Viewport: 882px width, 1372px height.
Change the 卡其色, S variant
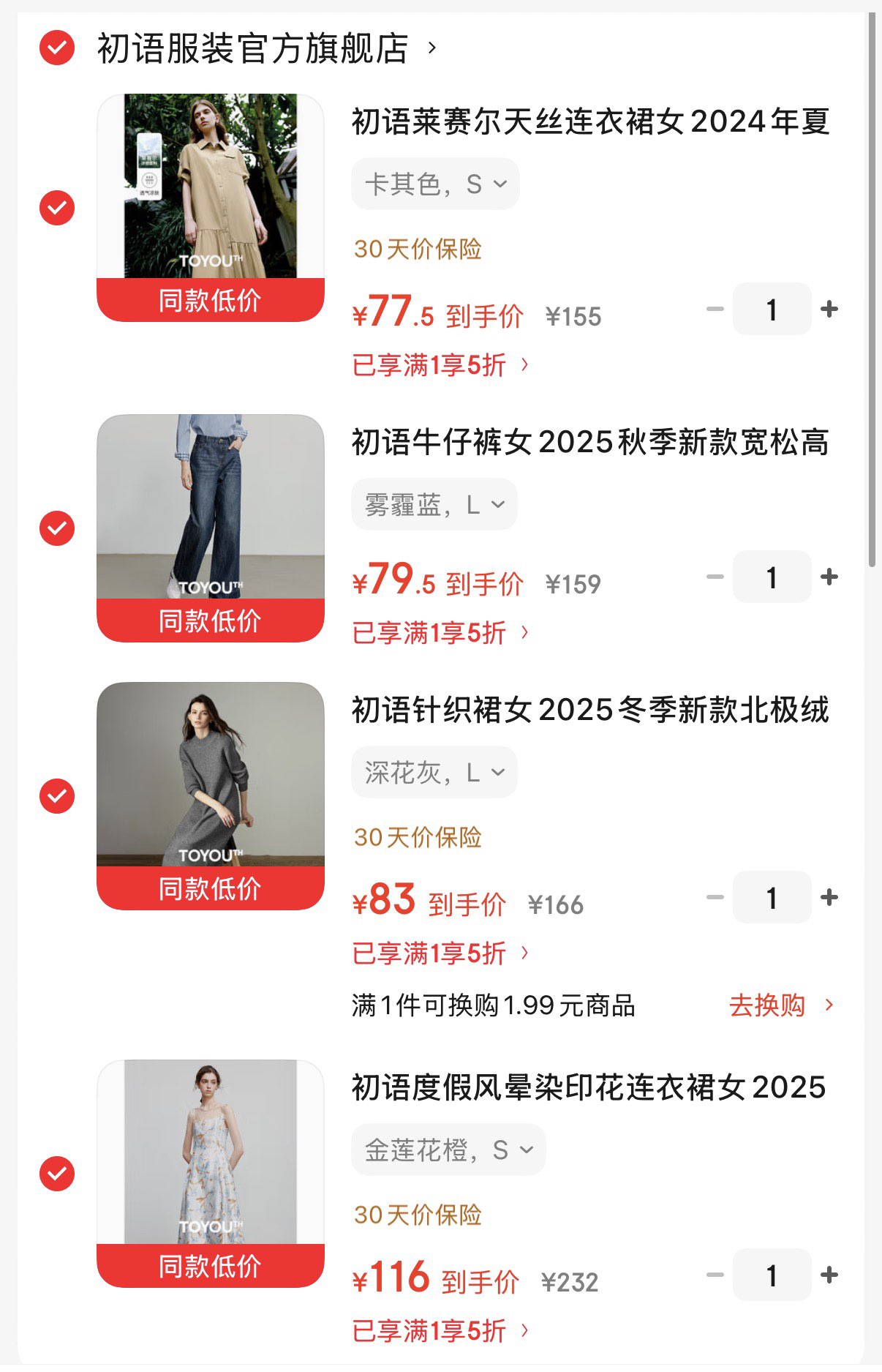click(x=435, y=184)
